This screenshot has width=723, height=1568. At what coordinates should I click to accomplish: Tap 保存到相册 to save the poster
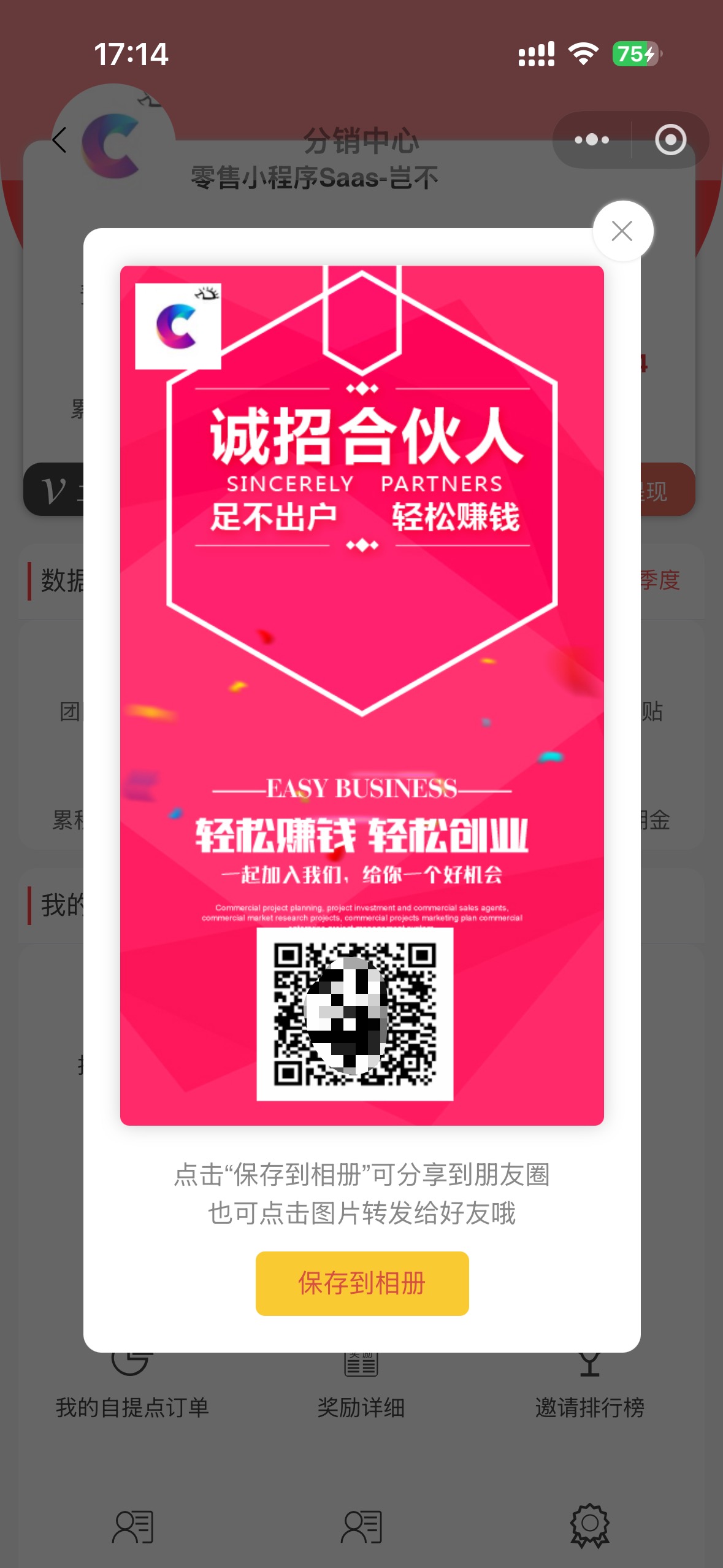(362, 1283)
